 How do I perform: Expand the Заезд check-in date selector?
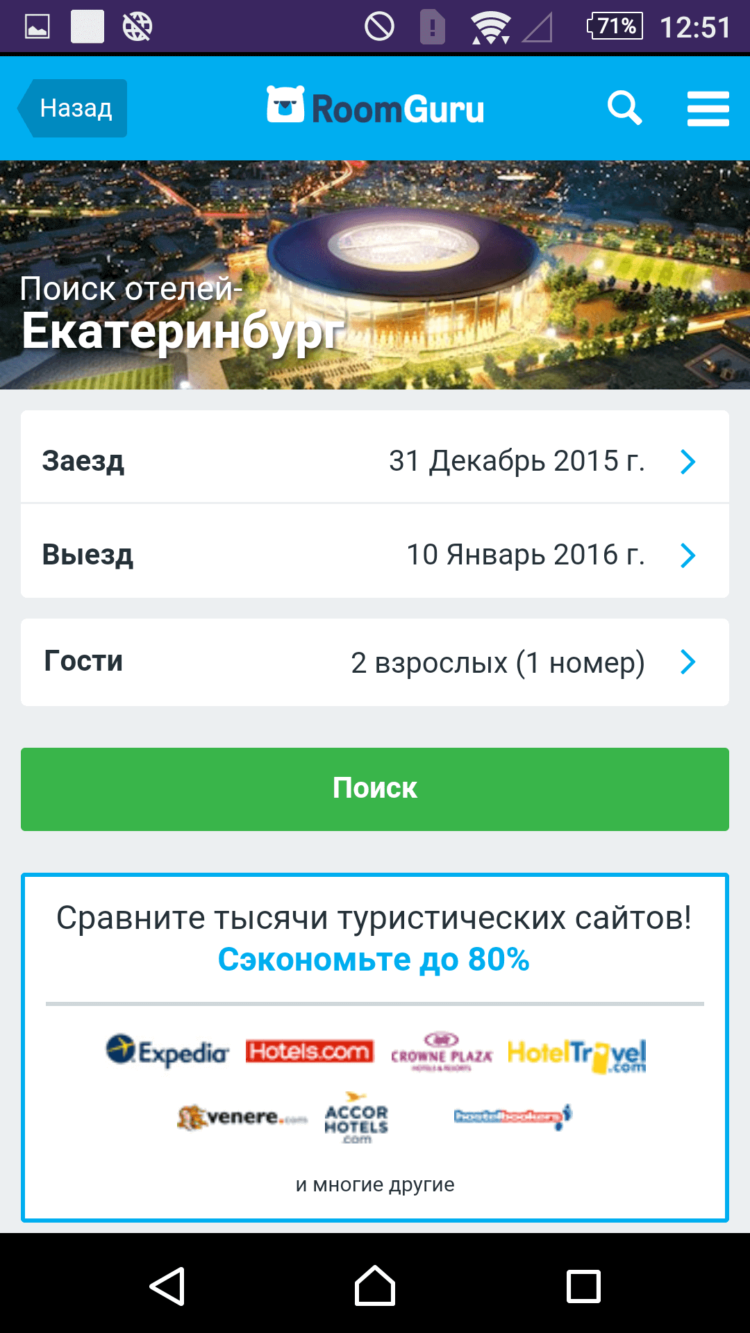pyautogui.click(x=687, y=461)
